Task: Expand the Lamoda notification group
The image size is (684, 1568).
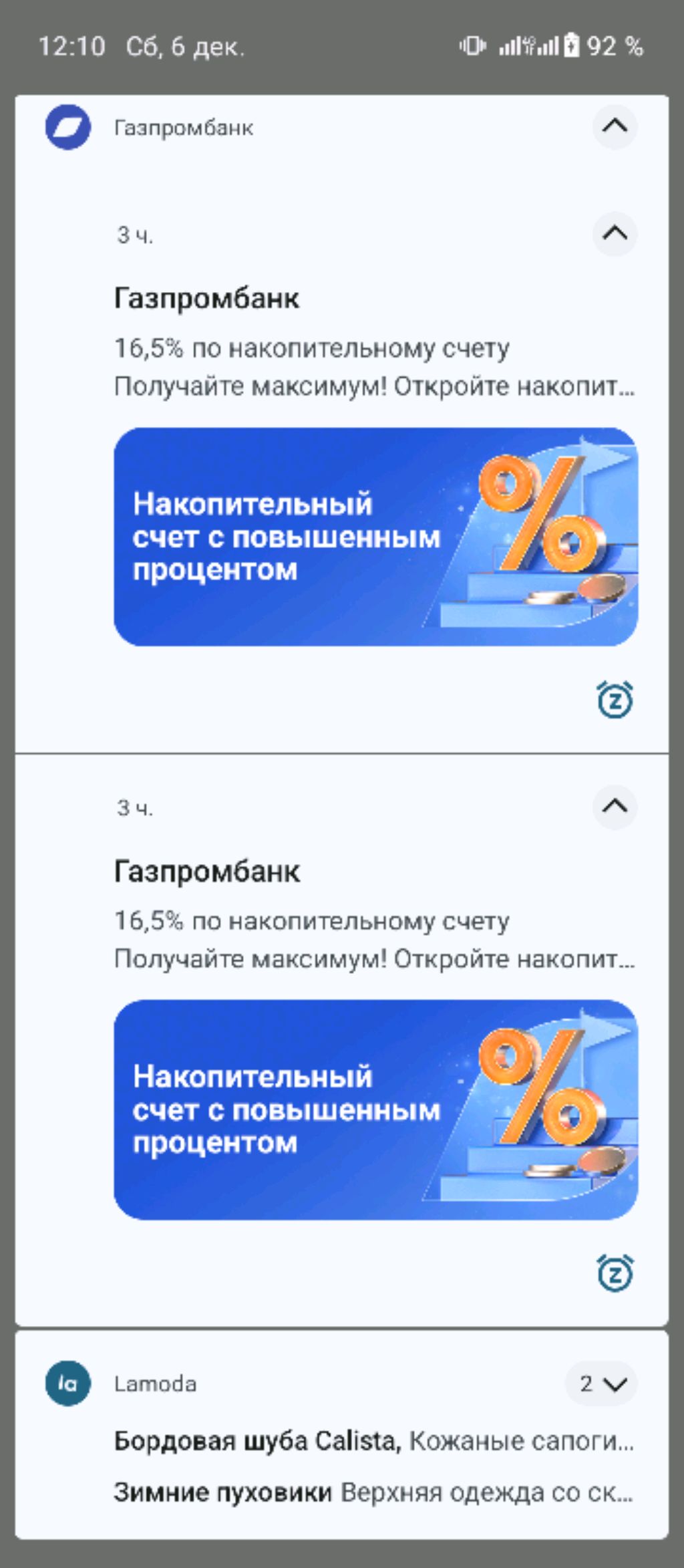Action: 601,1384
